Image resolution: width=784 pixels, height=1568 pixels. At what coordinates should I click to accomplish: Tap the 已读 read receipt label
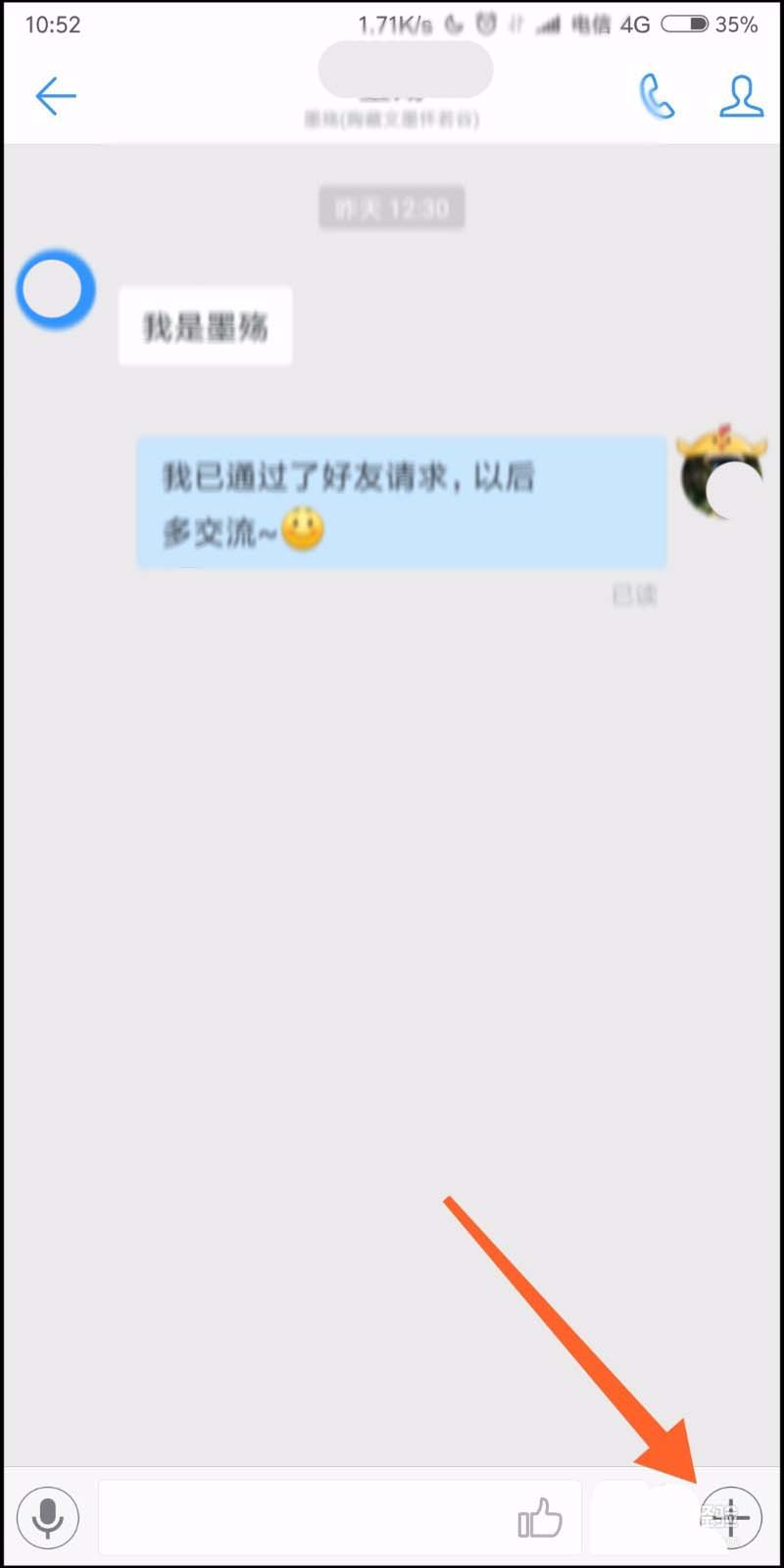pos(637,595)
